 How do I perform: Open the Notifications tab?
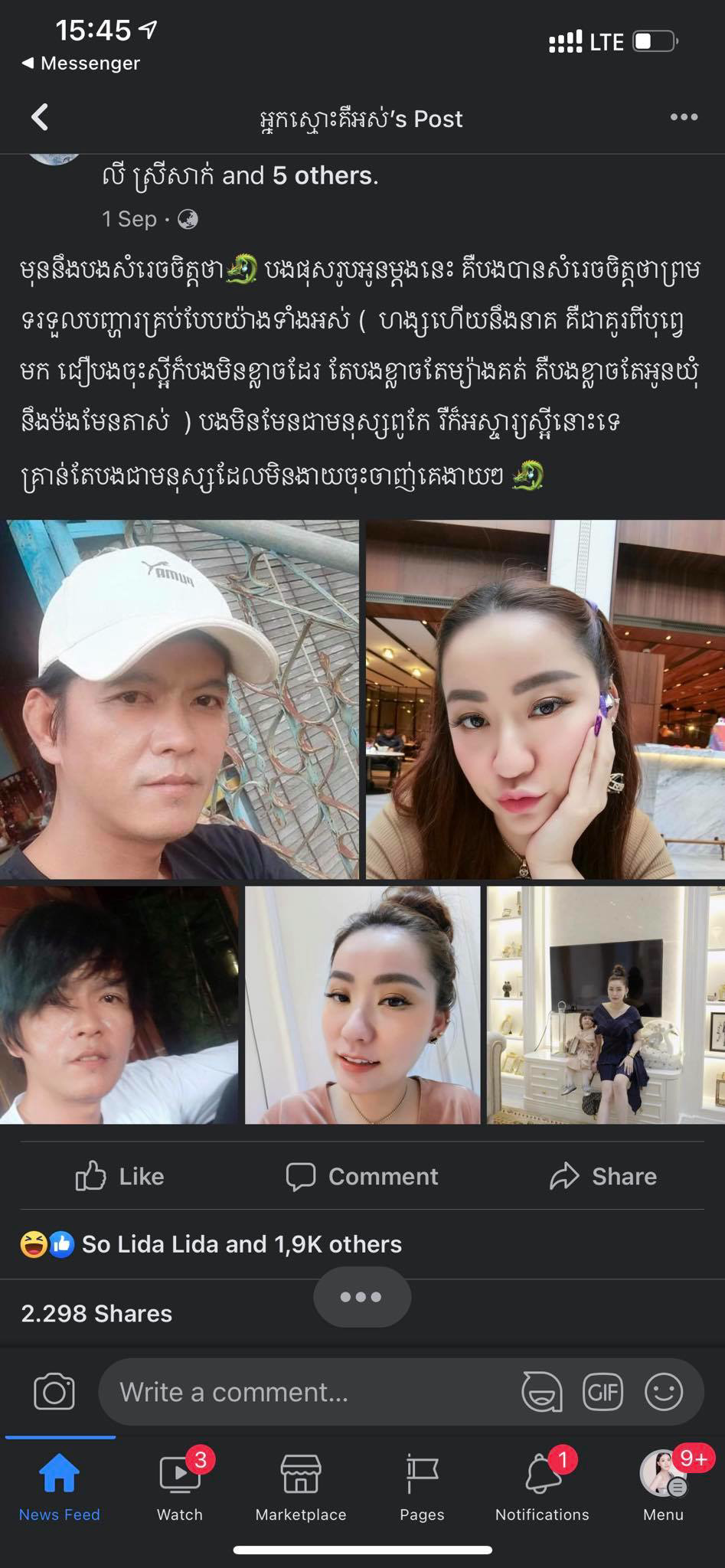coord(542,1485)
